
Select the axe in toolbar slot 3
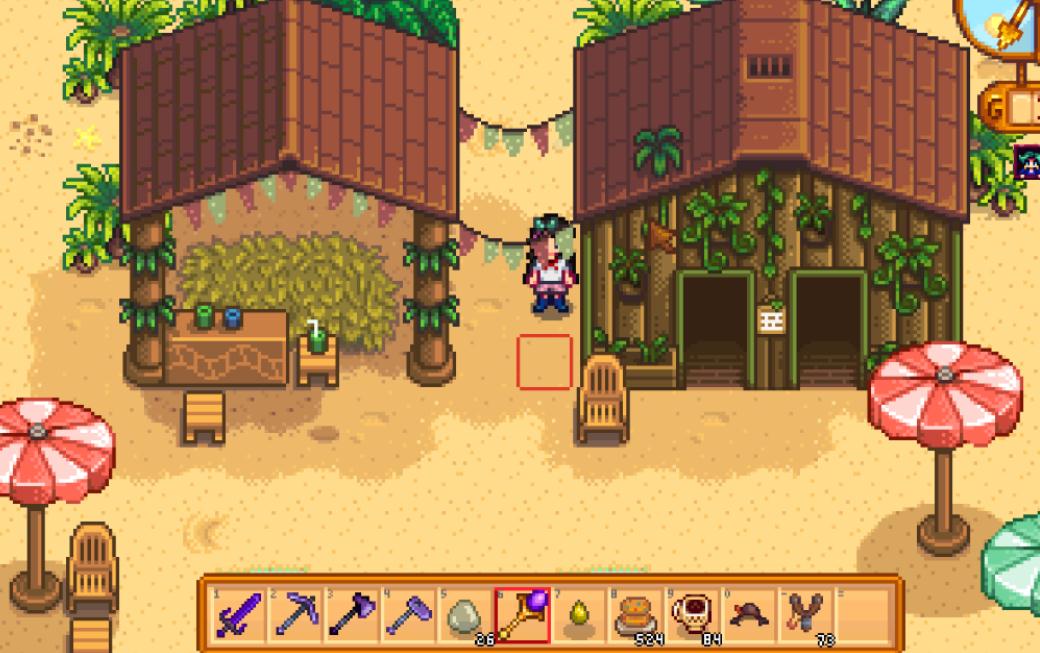[x=352, y=614]
